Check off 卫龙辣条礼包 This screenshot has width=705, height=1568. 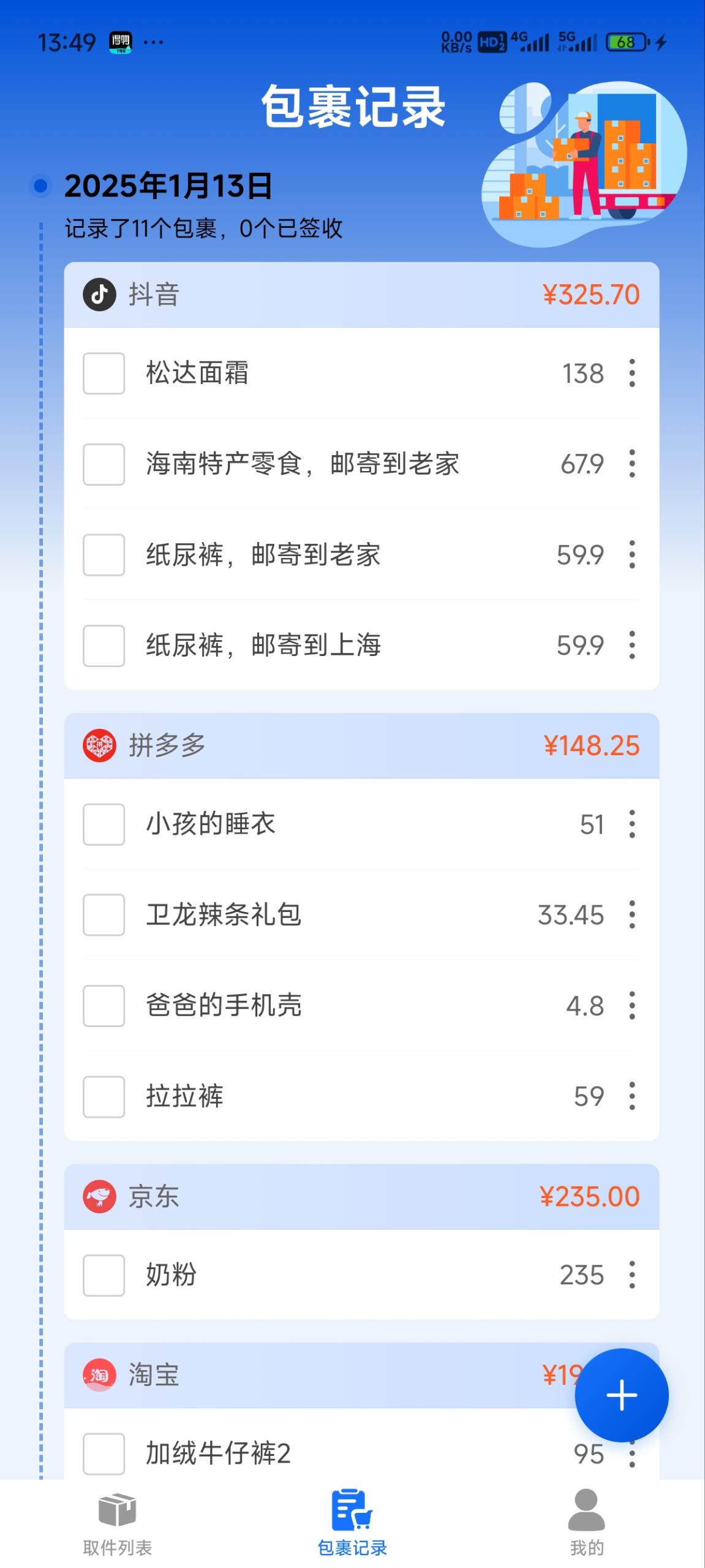[104, 914]
